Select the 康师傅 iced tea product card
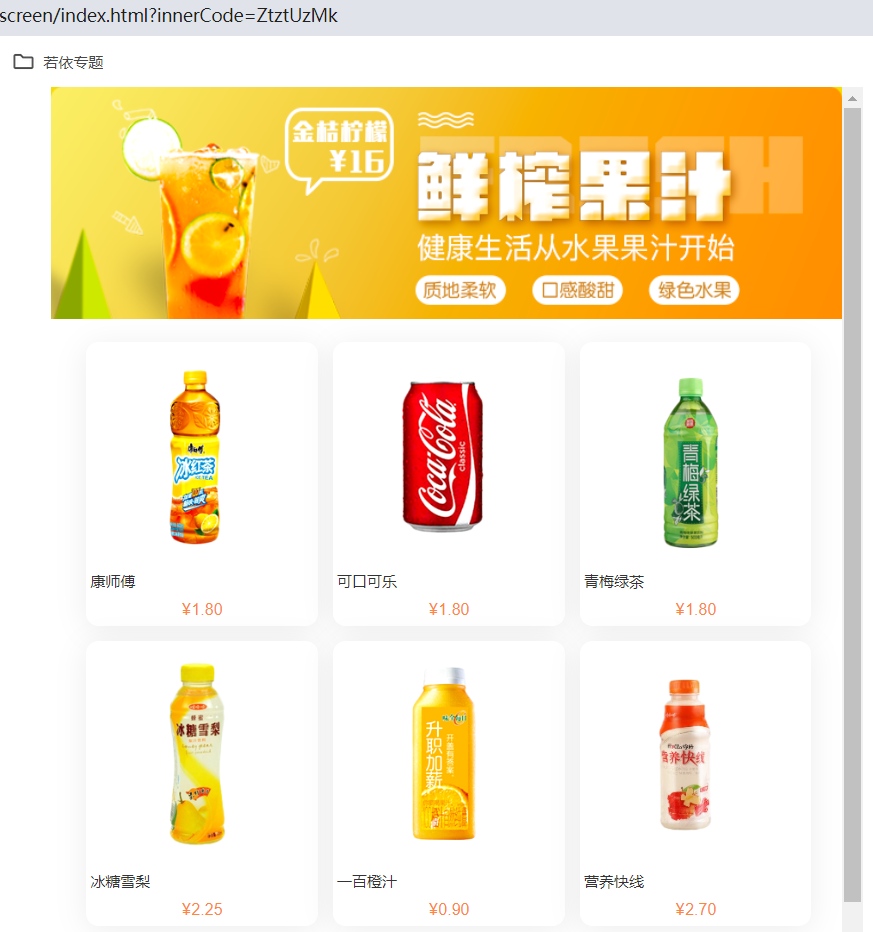The image size is (873, 932). 202,483
